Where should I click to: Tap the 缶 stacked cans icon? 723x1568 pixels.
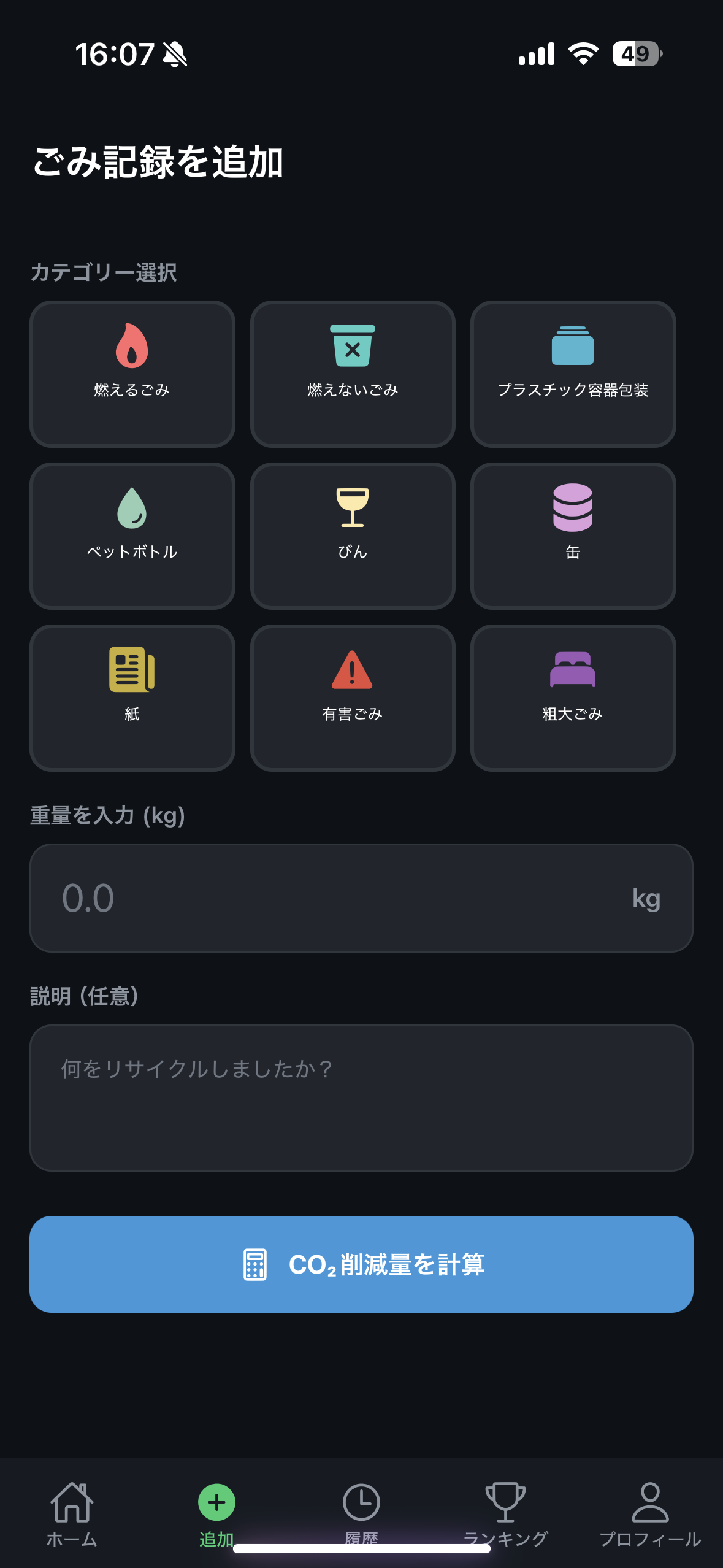point(572,508)
